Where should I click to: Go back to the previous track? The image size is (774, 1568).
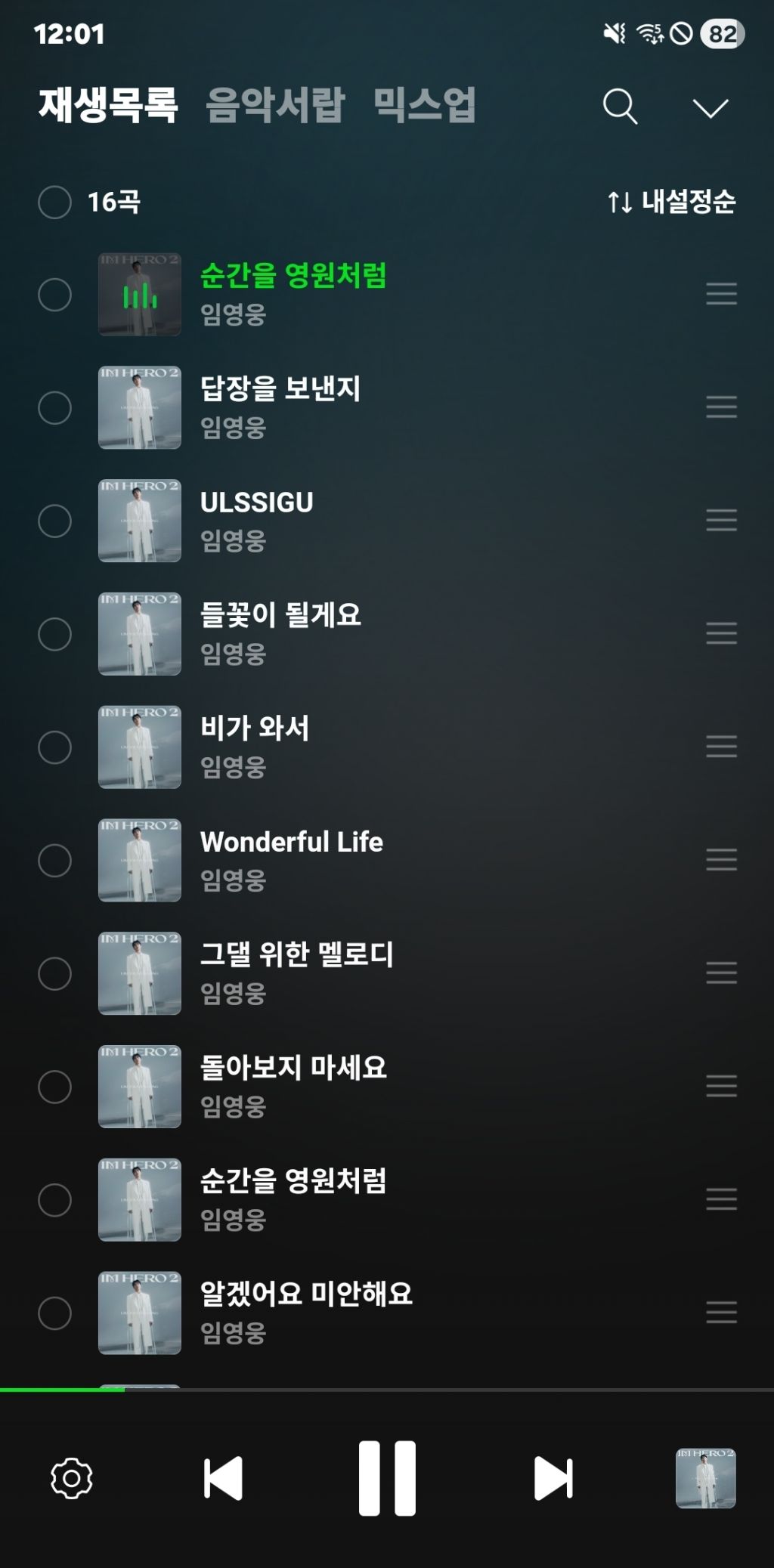click(x=223, y=1478)
